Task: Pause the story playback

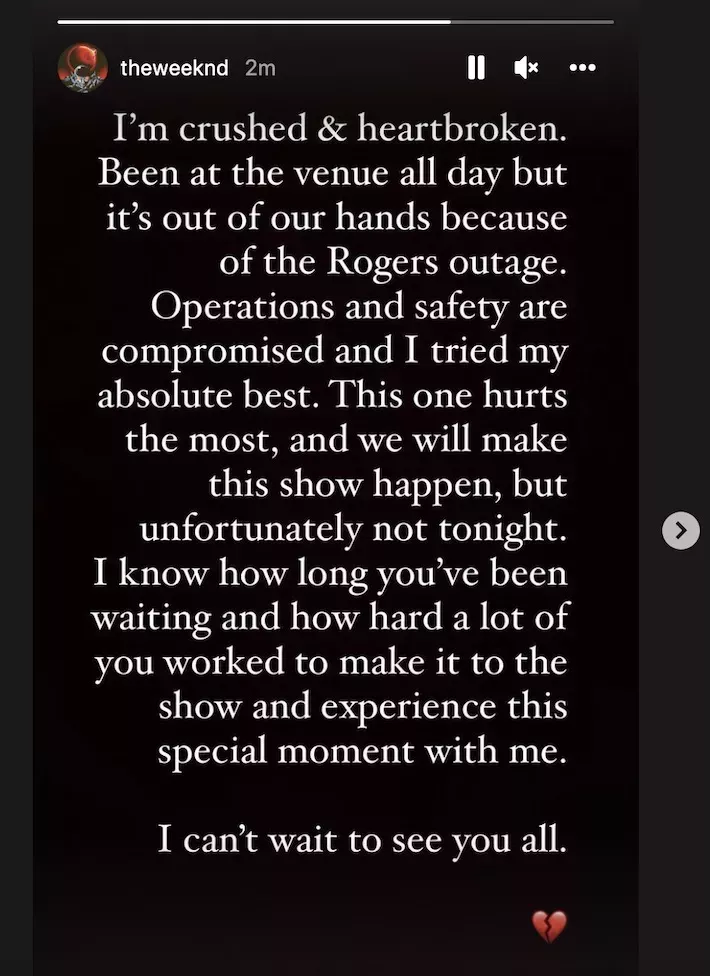Action: 476,68
